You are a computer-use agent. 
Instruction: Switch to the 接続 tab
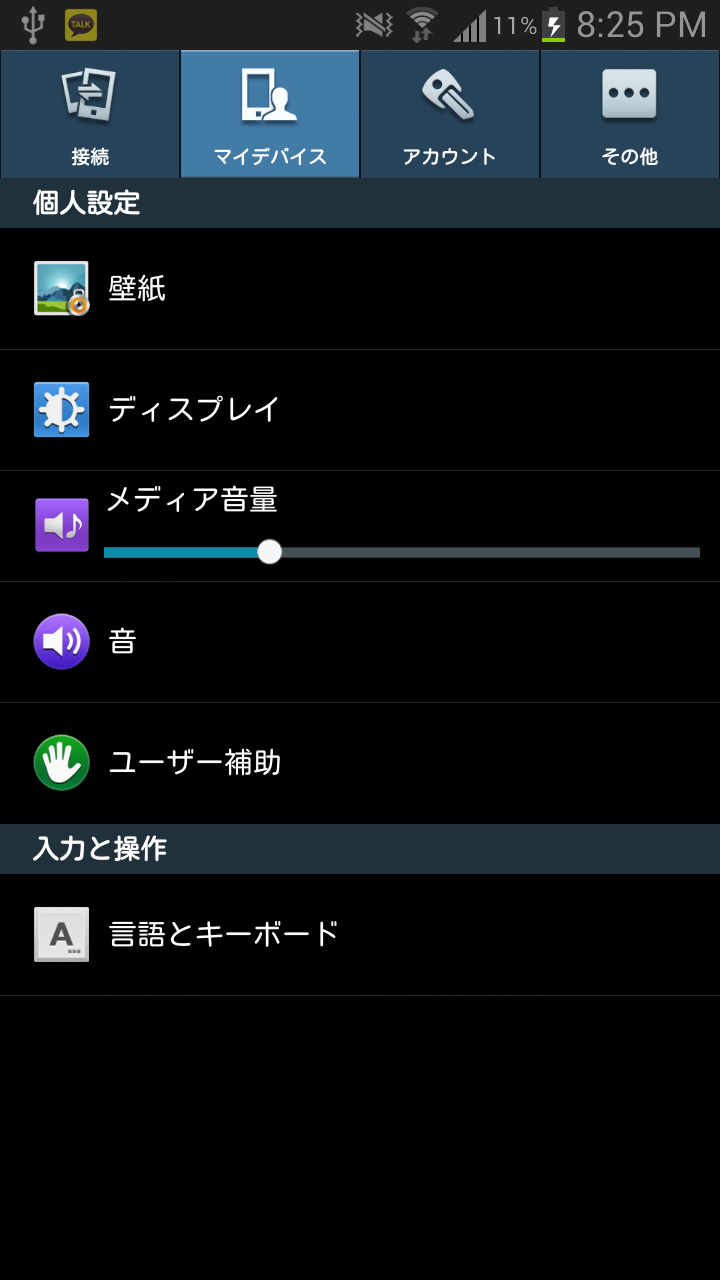(x=90, y=115)
